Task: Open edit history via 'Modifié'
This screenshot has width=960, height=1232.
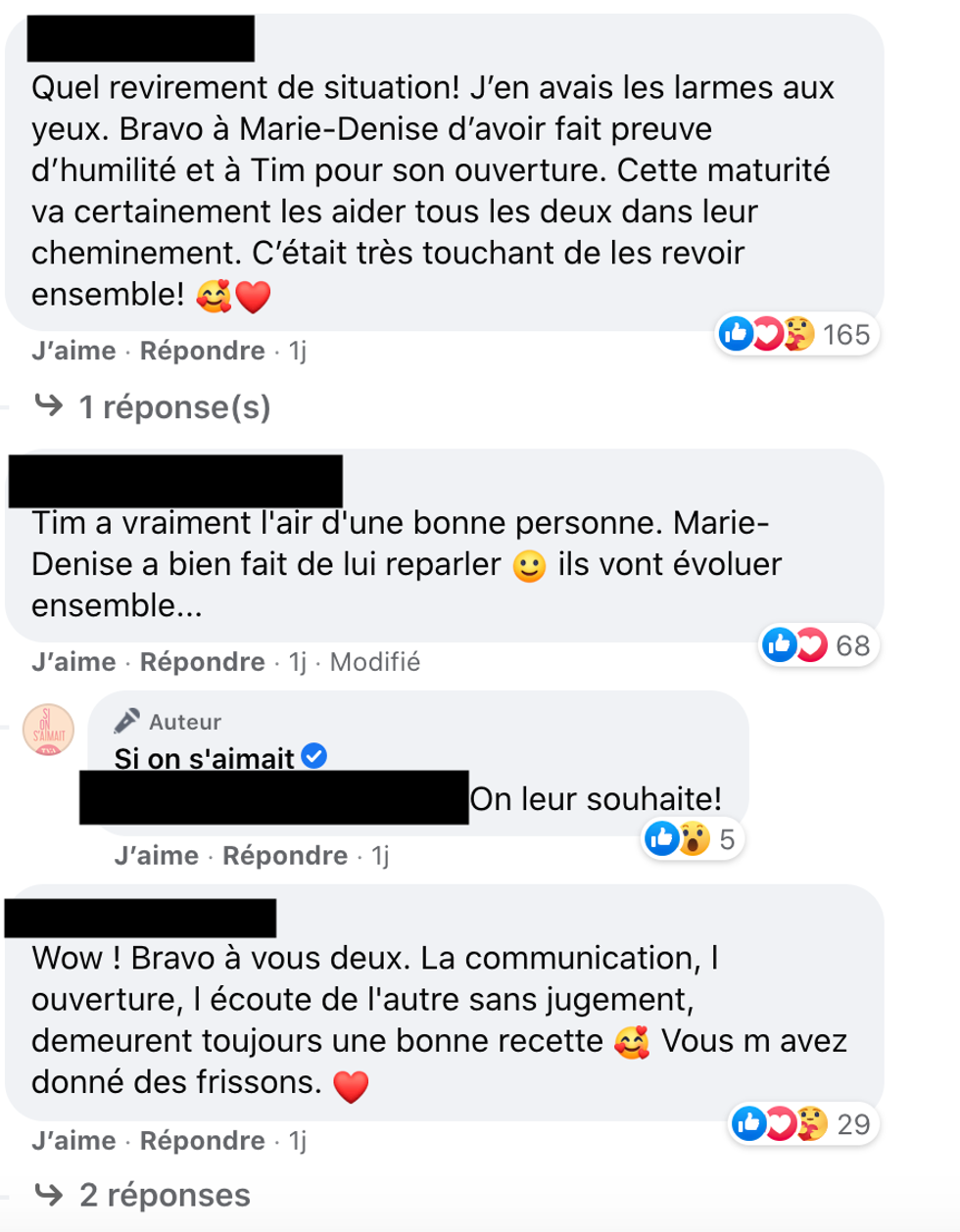Action: pos(374,662)
